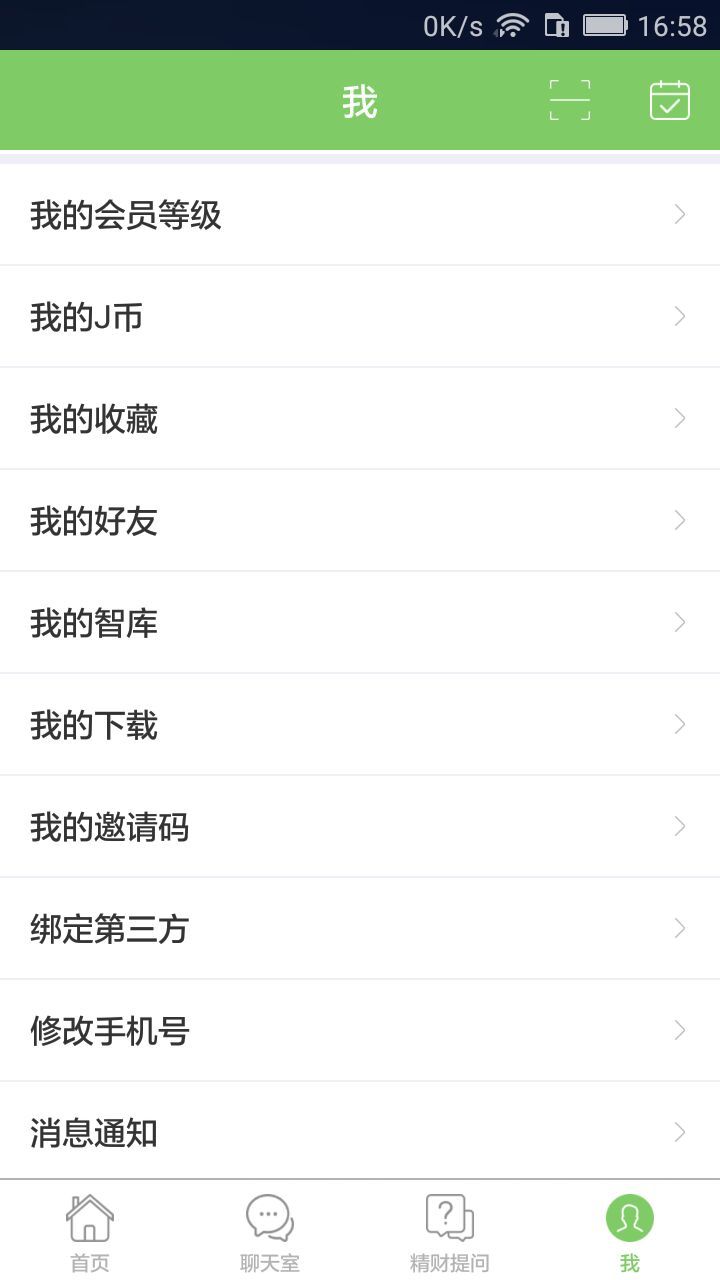Image resolution: width=720 pixels, height=1280 pixels.
Task: View 我的下载 items
Action: (x=360, y=725)
